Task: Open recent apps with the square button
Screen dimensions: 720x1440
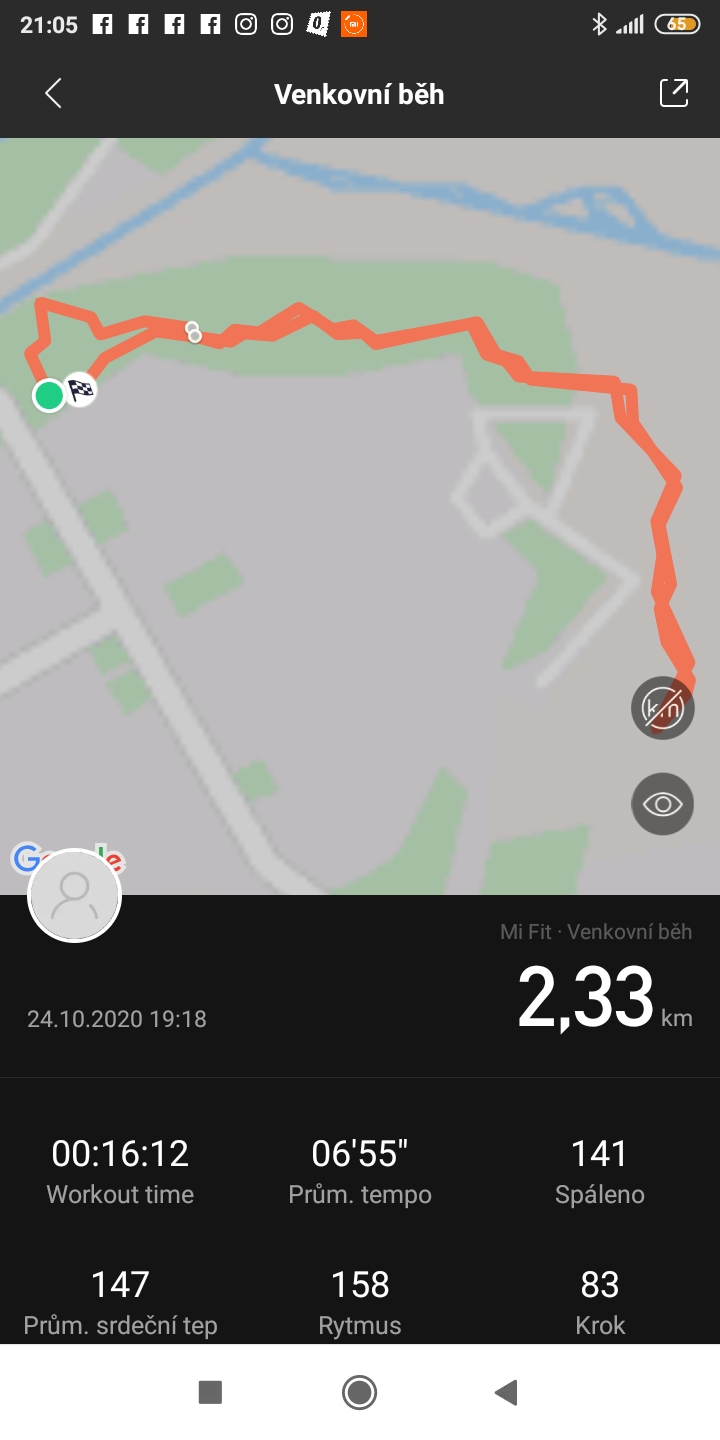Action: click(210, 1392)
